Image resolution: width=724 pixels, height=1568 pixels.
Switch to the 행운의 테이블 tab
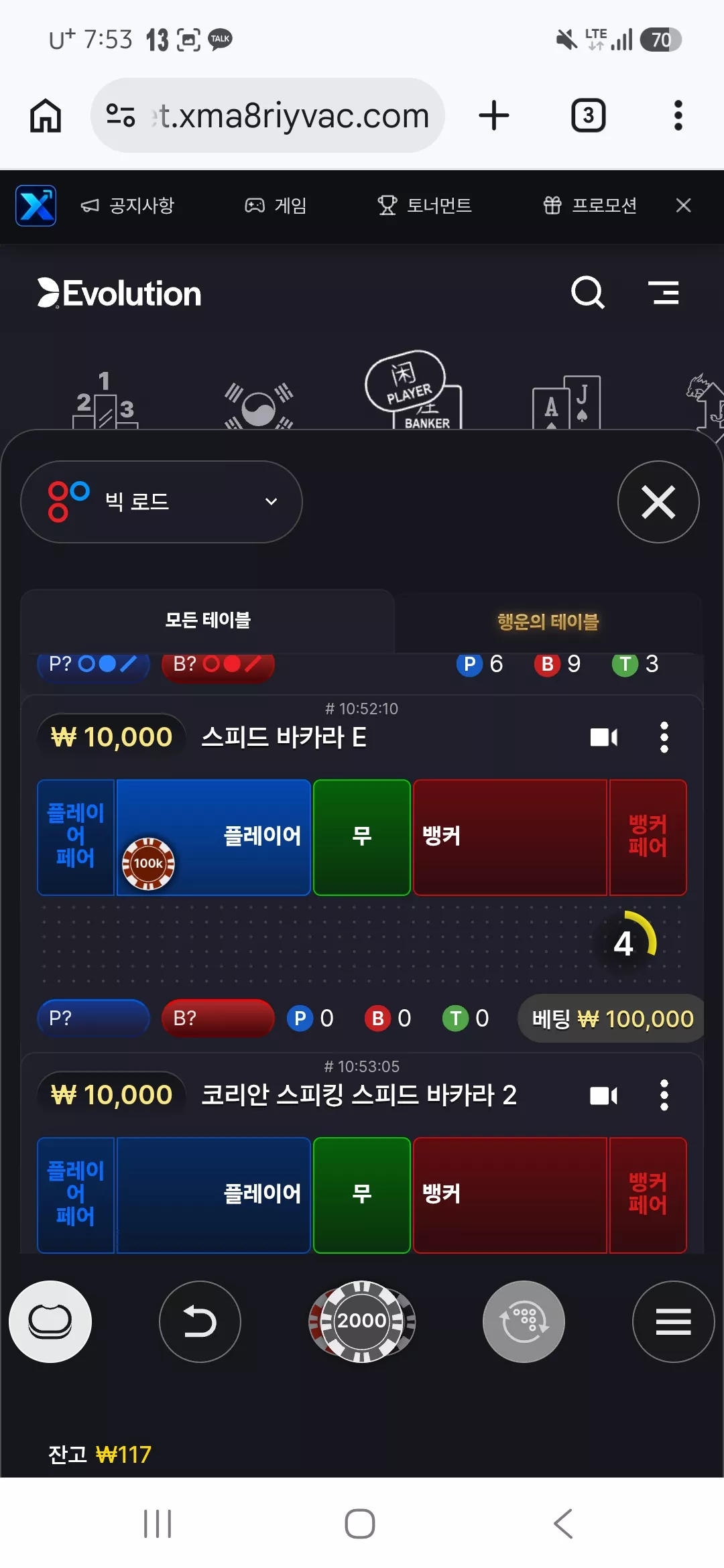(x=548, y=621)
